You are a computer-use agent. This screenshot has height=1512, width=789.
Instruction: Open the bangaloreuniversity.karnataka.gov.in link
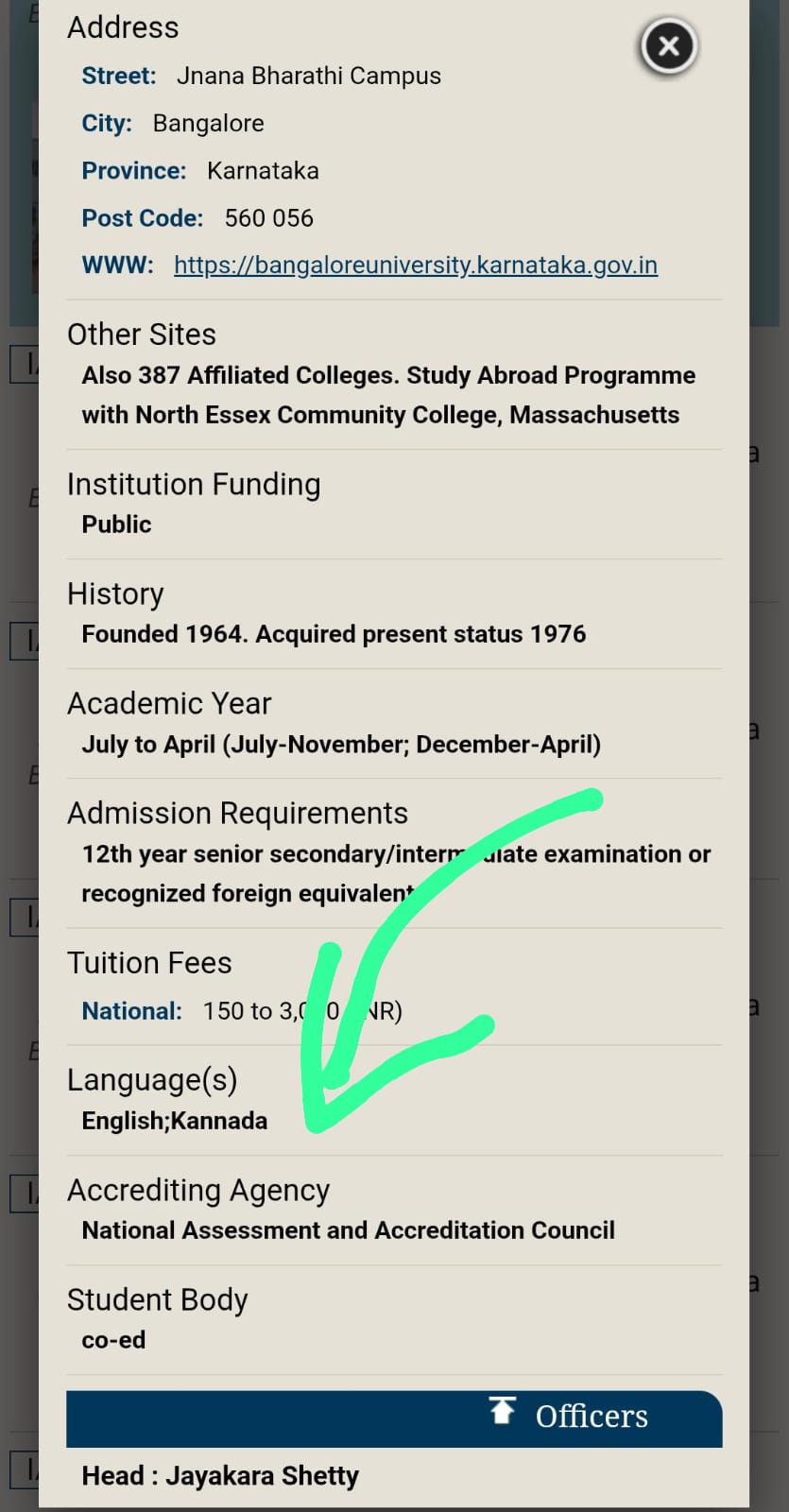tap(416, 266)
